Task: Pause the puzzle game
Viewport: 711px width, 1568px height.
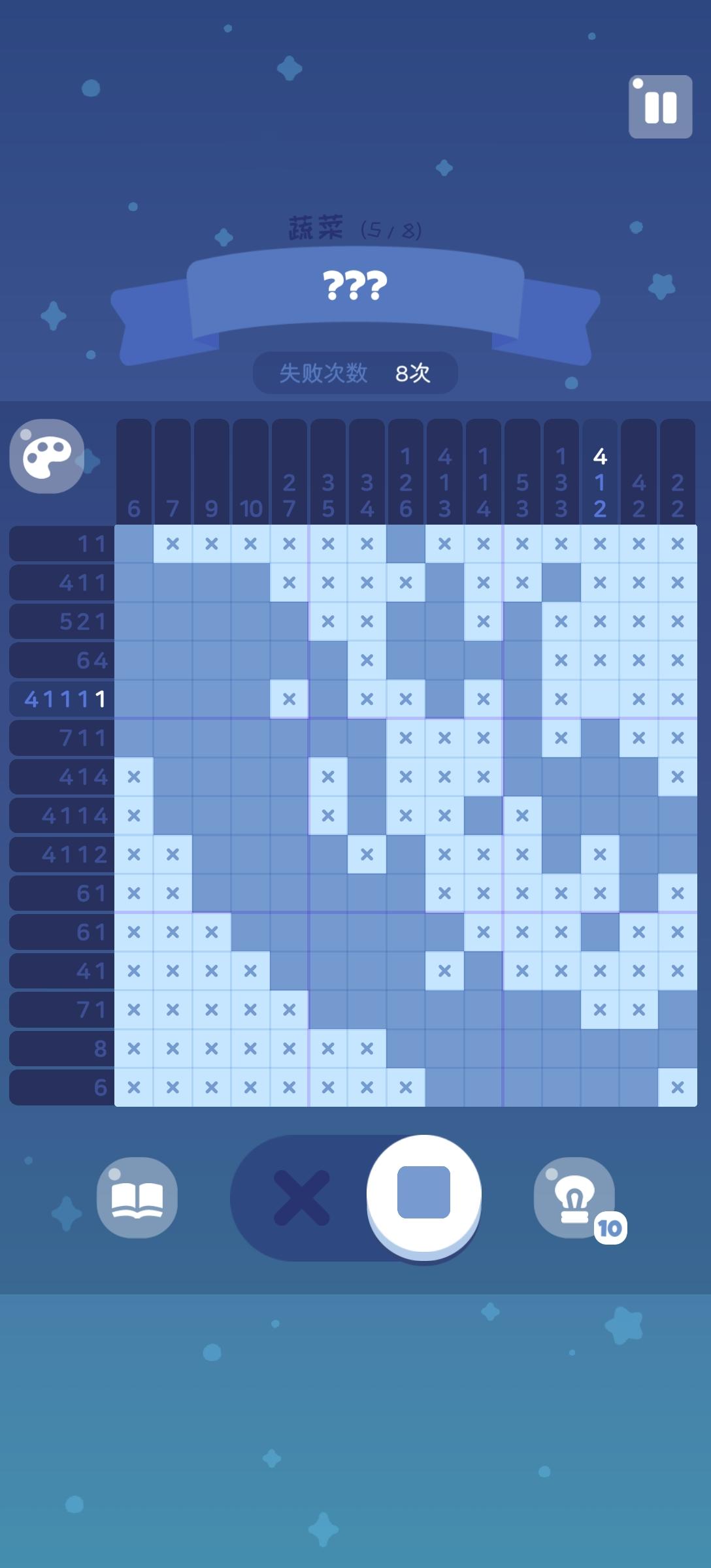Action: coord(661,106)
